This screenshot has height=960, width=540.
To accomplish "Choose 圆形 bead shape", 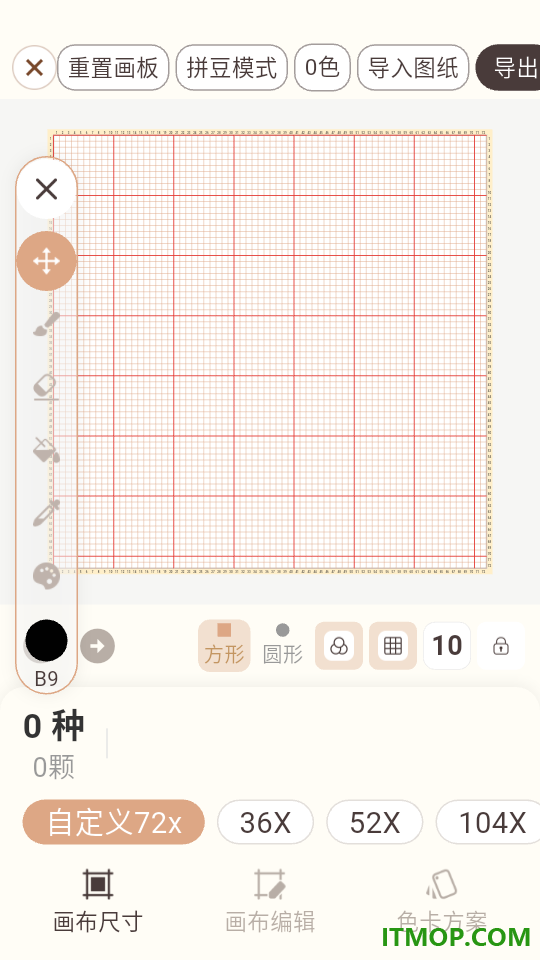I will pyautogui.click(x=282, y=645).
